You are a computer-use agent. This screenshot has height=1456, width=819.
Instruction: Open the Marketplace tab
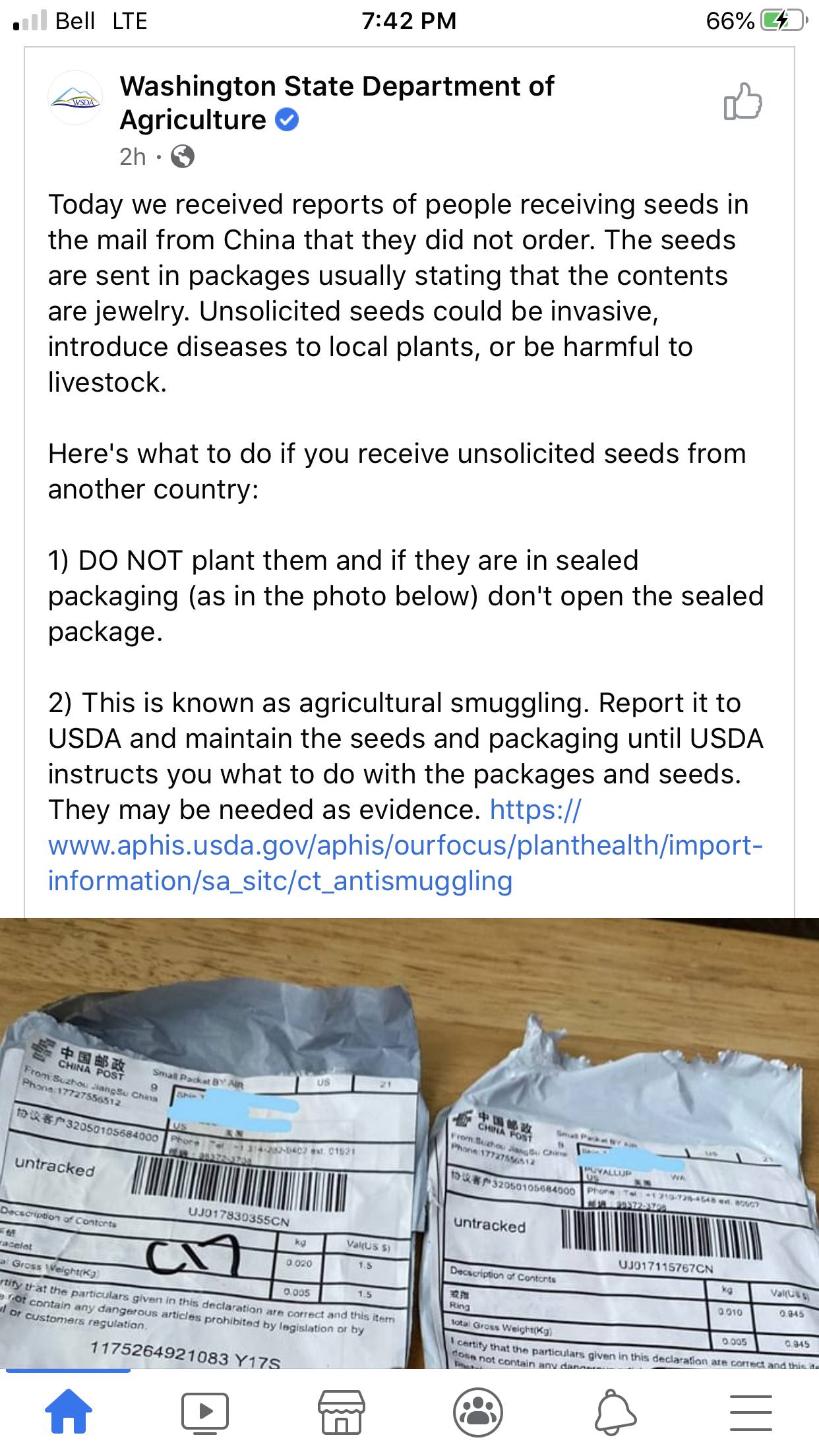[x=342, y=1412]
